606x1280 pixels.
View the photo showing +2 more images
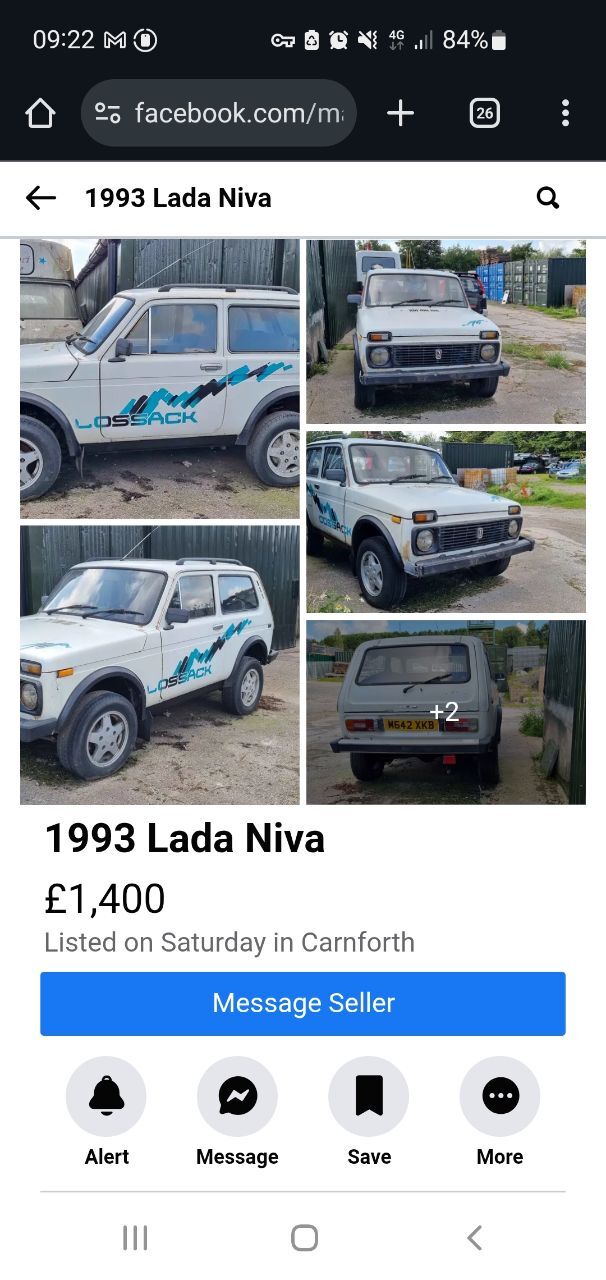446,712
